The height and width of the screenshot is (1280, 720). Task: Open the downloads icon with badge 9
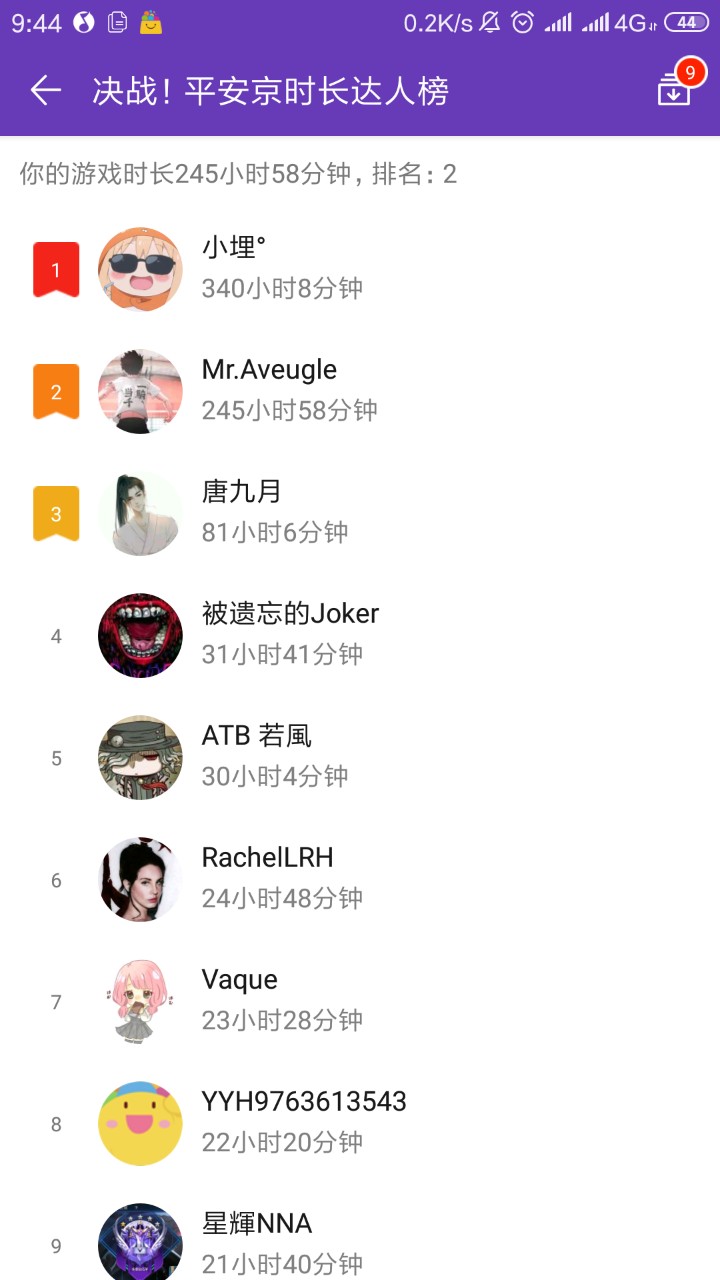click(675, 90)
